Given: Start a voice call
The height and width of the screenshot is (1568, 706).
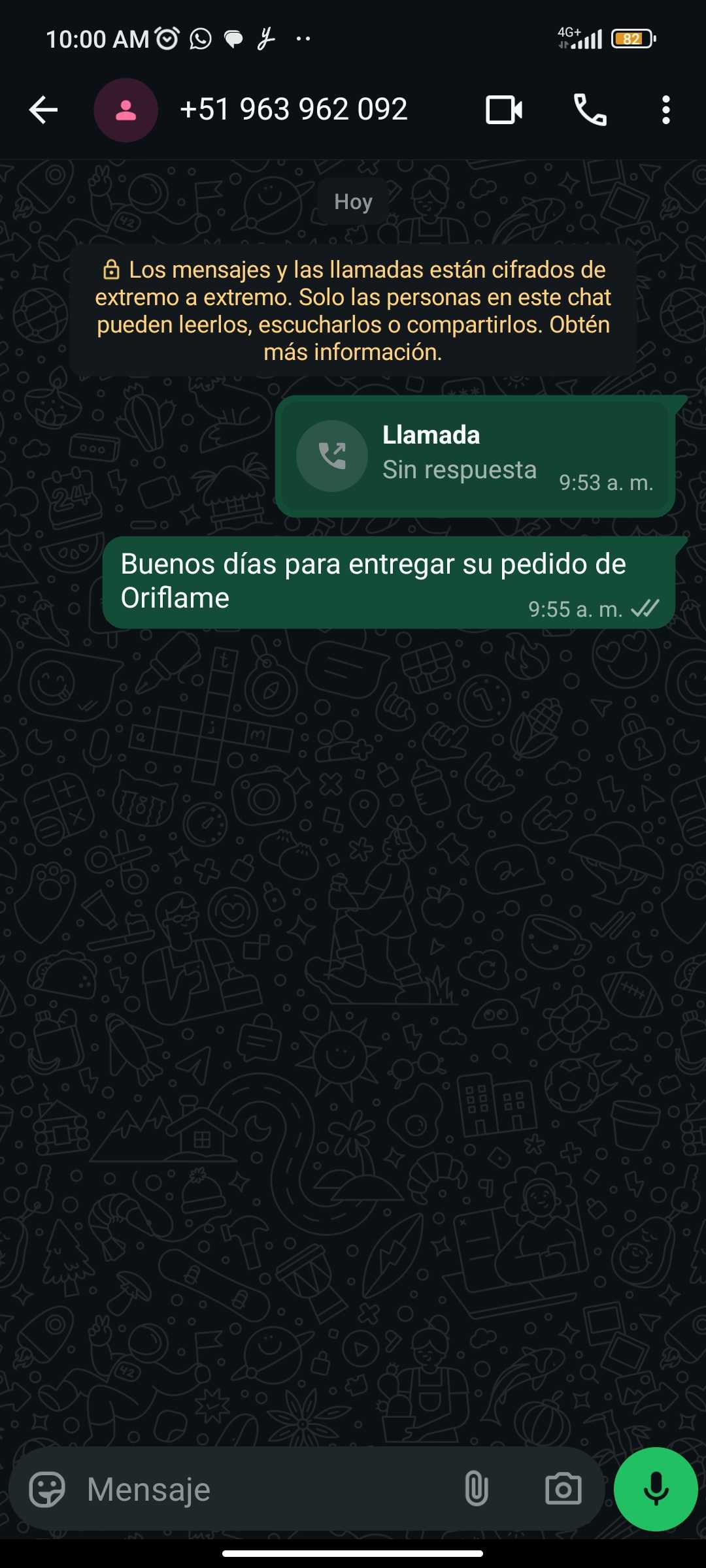Looking at the screenshot, I should (590, 110).
